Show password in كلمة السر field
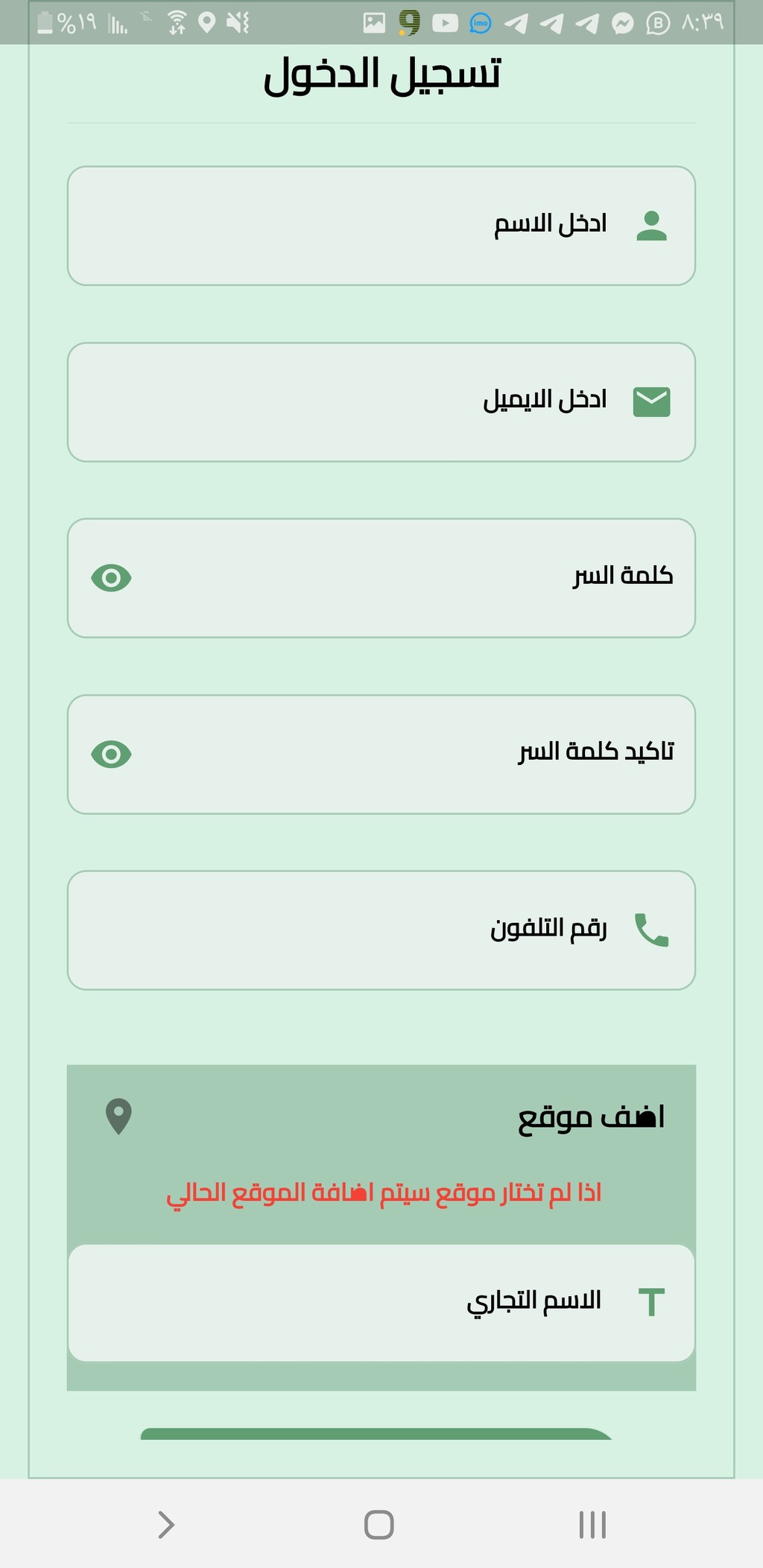763x1568 pixels. tap(111, 578)
